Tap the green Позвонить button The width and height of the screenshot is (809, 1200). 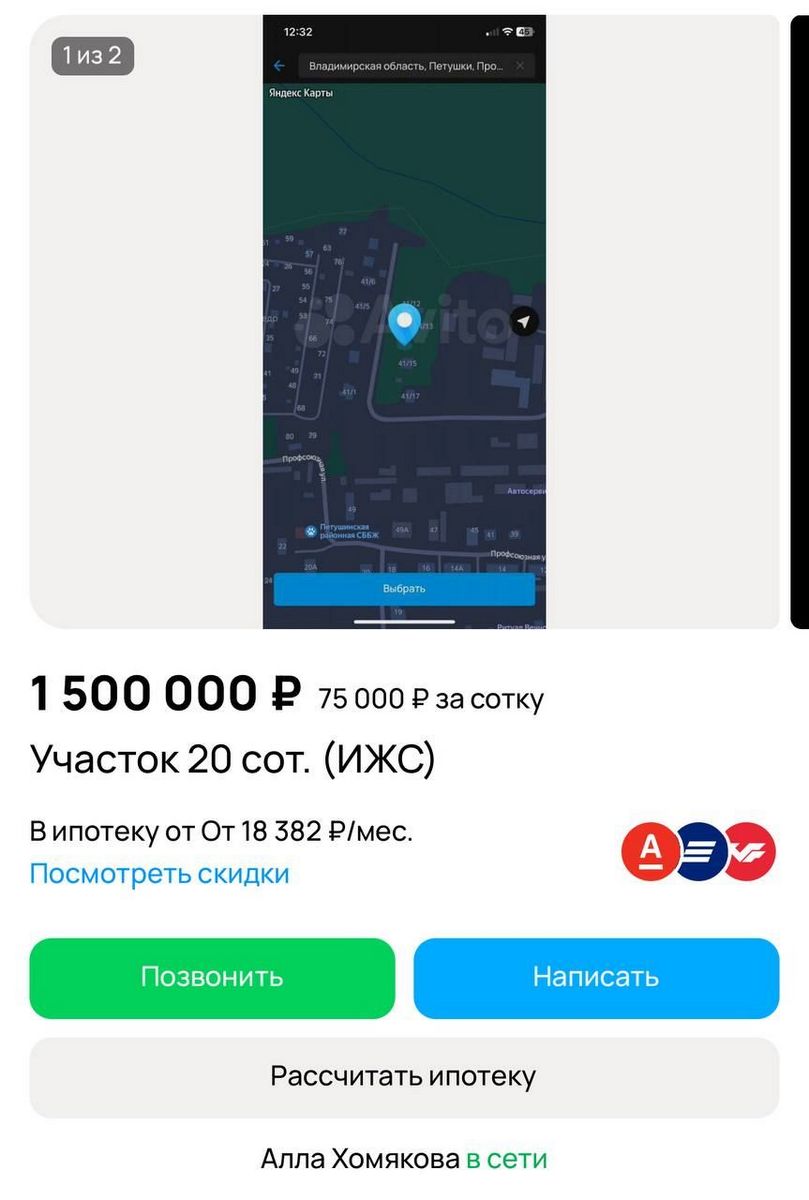(x=212, y=977)
